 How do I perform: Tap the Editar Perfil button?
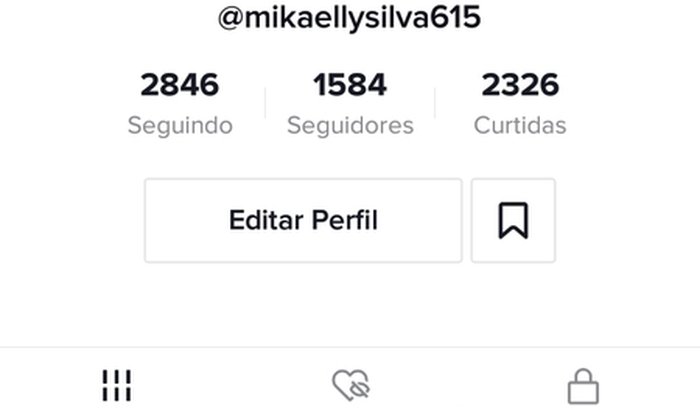click(303, 221)
